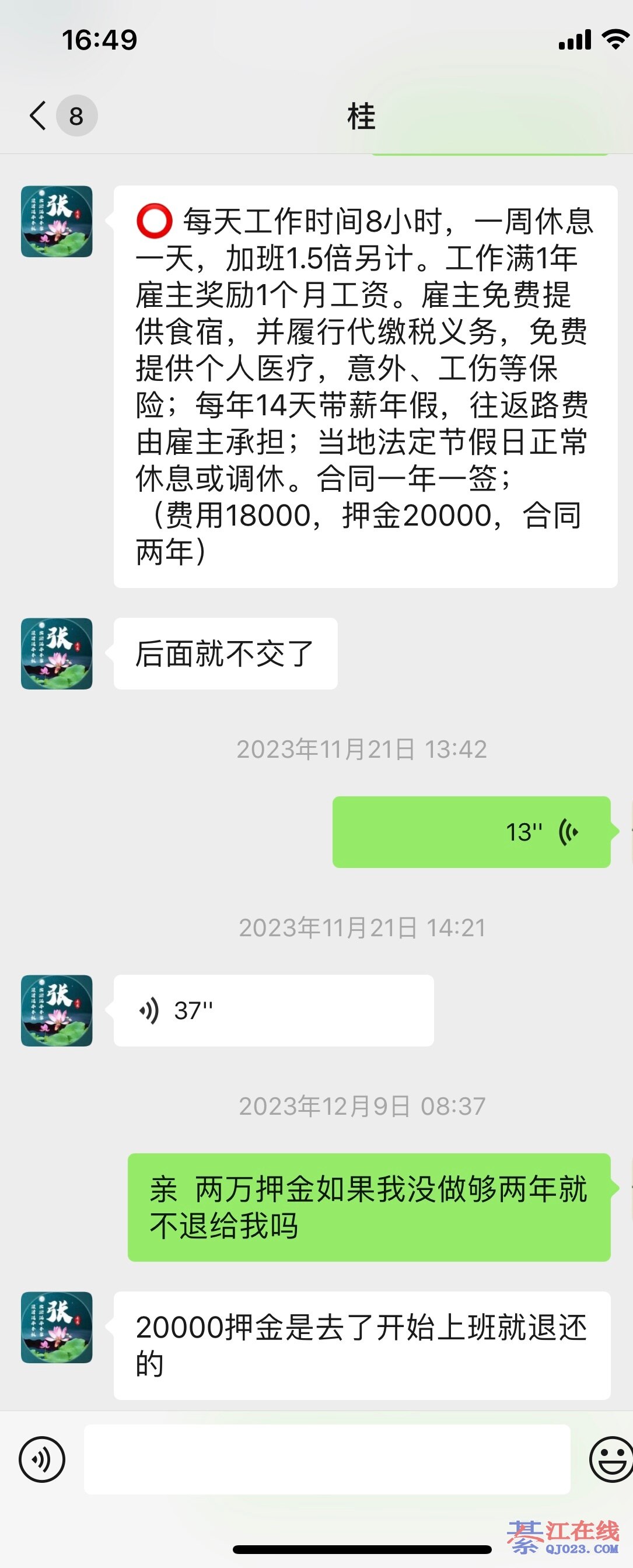633x1568 pixels.
Task: Switch to voice input mode
Action: 42,1459
